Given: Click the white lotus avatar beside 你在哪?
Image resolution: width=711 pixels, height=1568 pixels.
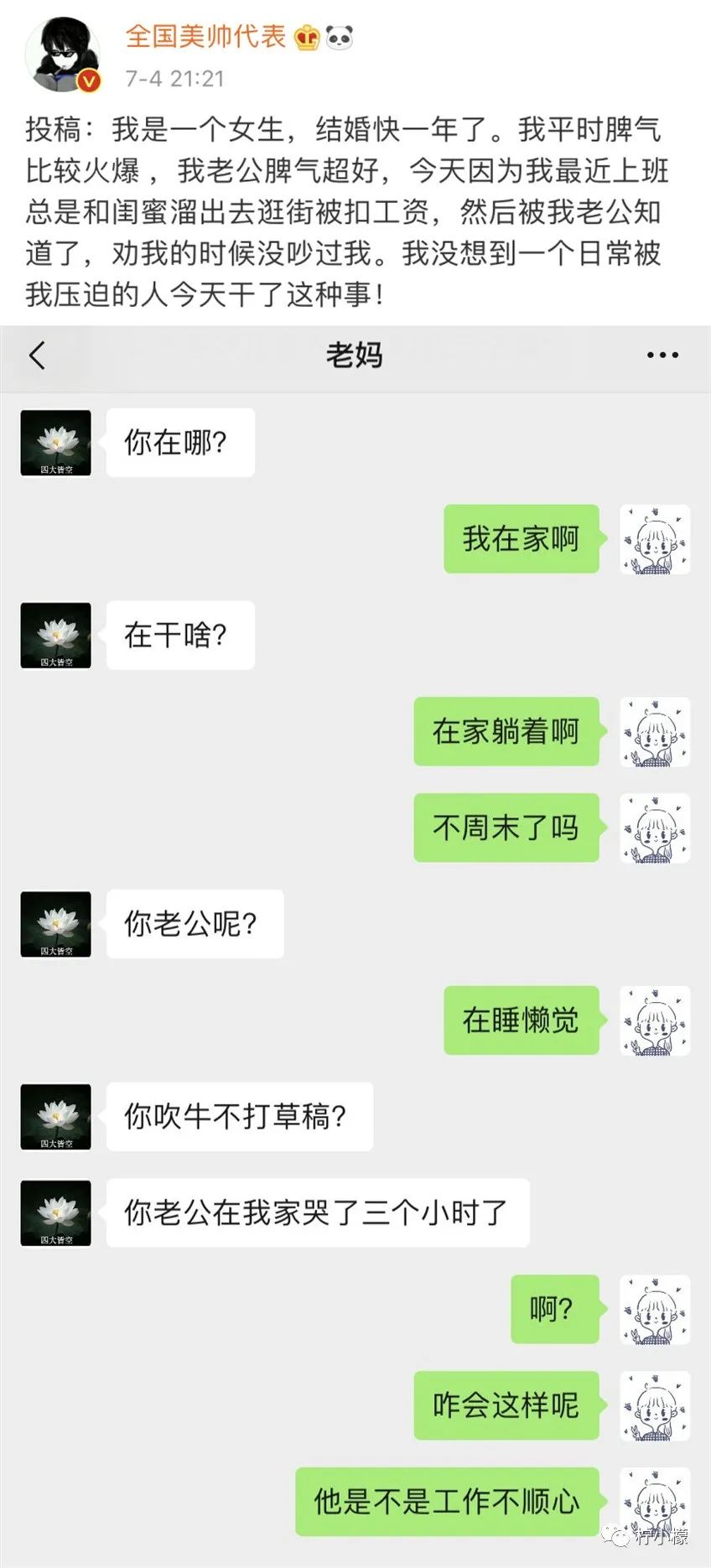Looking at the screenshot, I should pyautogui.click(x=54, y=443).
